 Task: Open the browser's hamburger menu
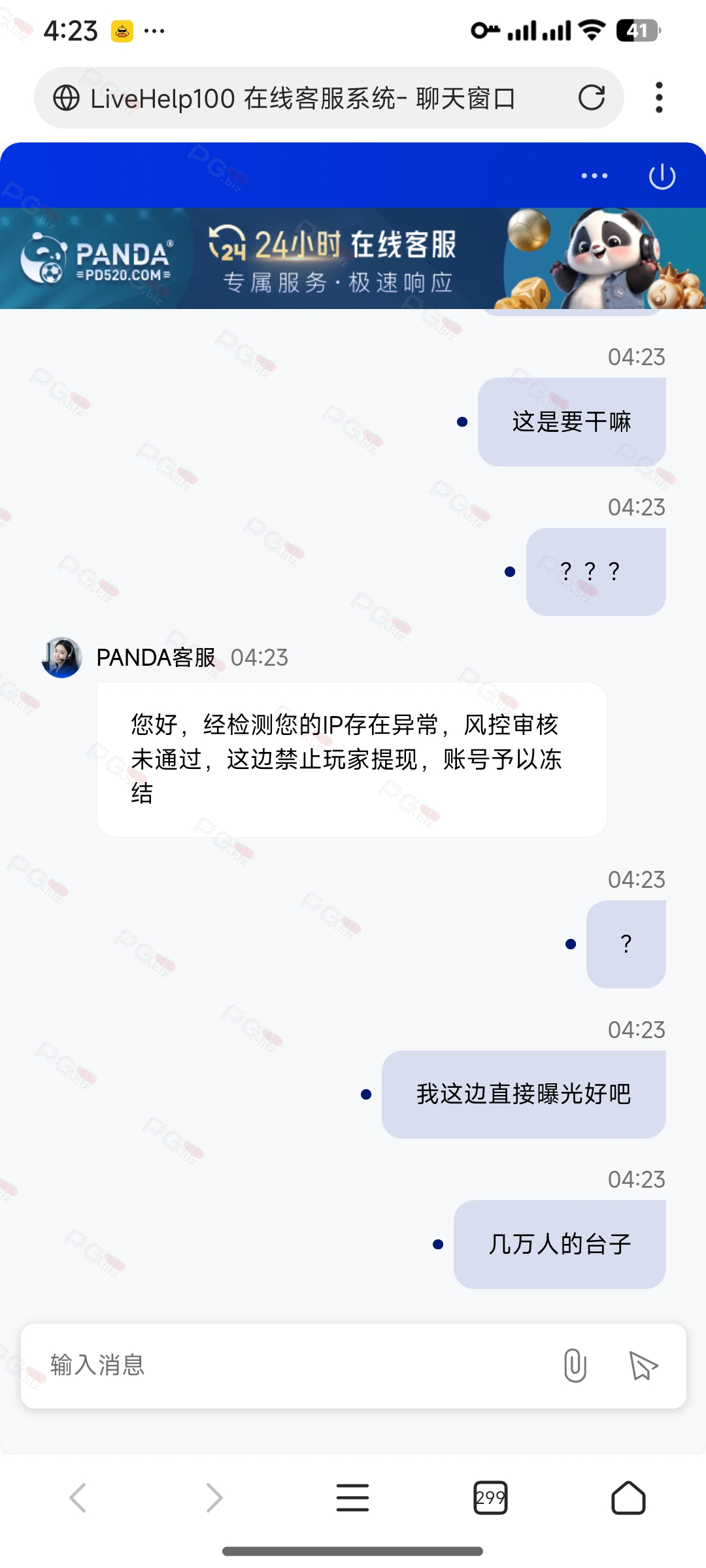pos(352,1497)
